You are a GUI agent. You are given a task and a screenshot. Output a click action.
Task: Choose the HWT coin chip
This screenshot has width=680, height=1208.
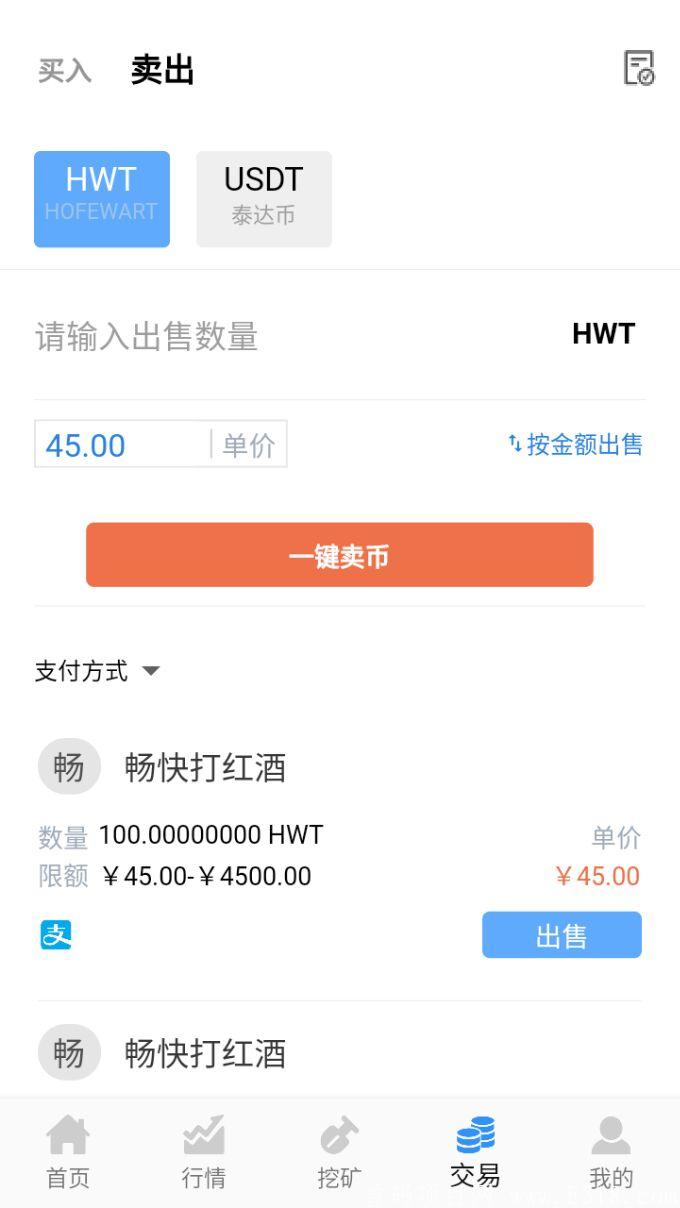coord(102,199)
